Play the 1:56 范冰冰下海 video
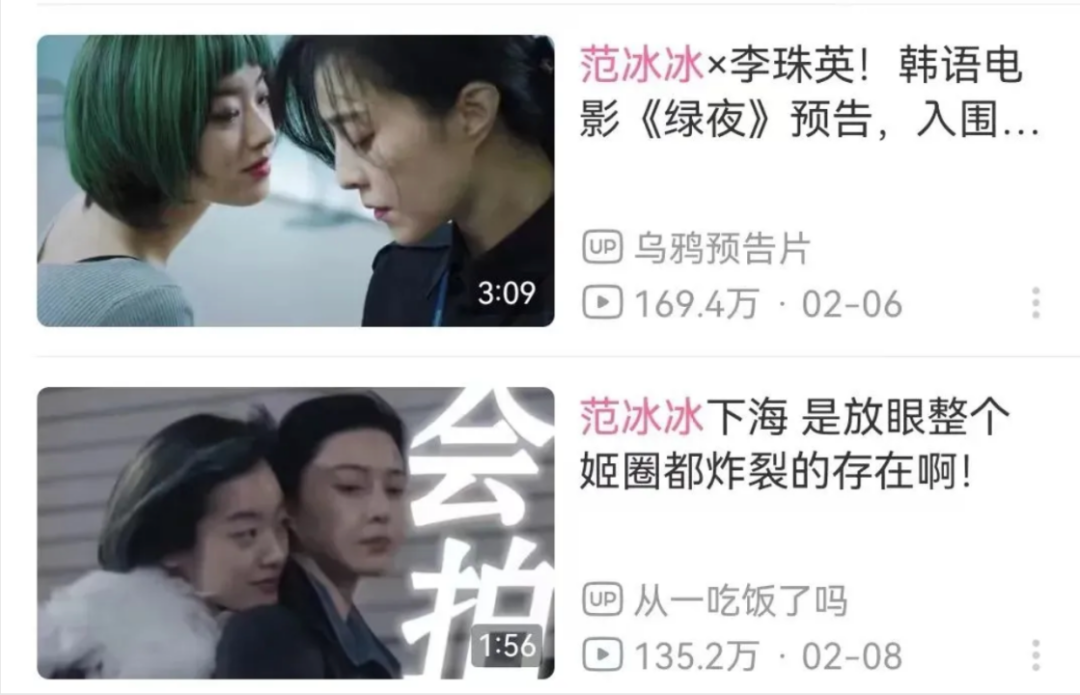 tap(295, 533)
